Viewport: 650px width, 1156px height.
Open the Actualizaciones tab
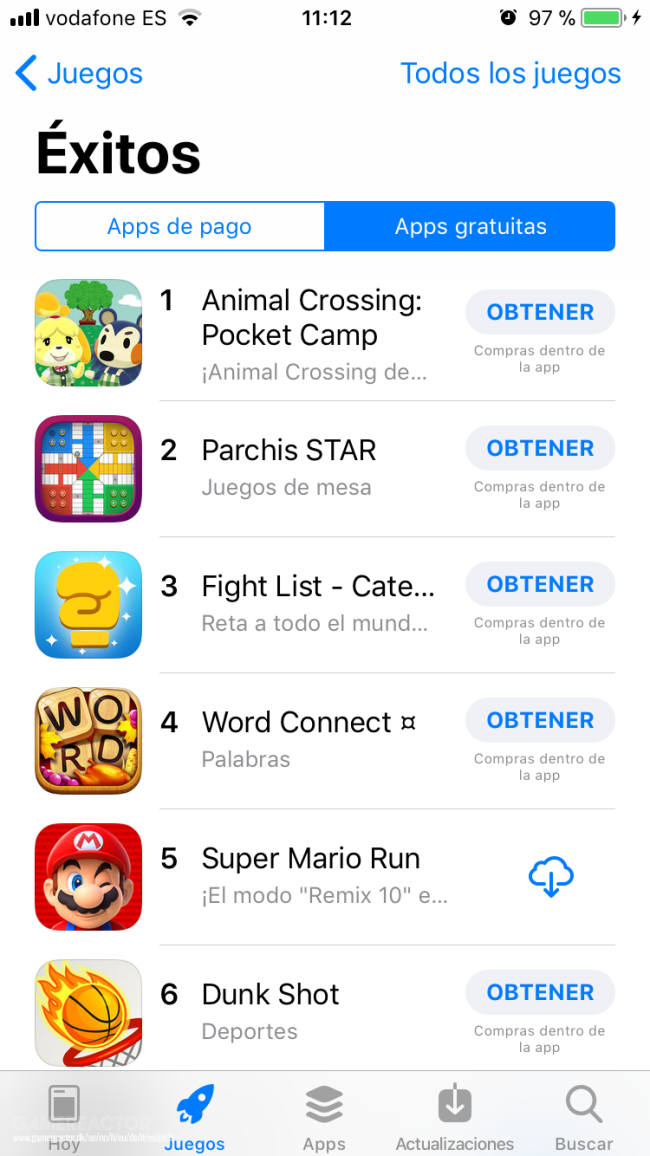click(455, 1116)
